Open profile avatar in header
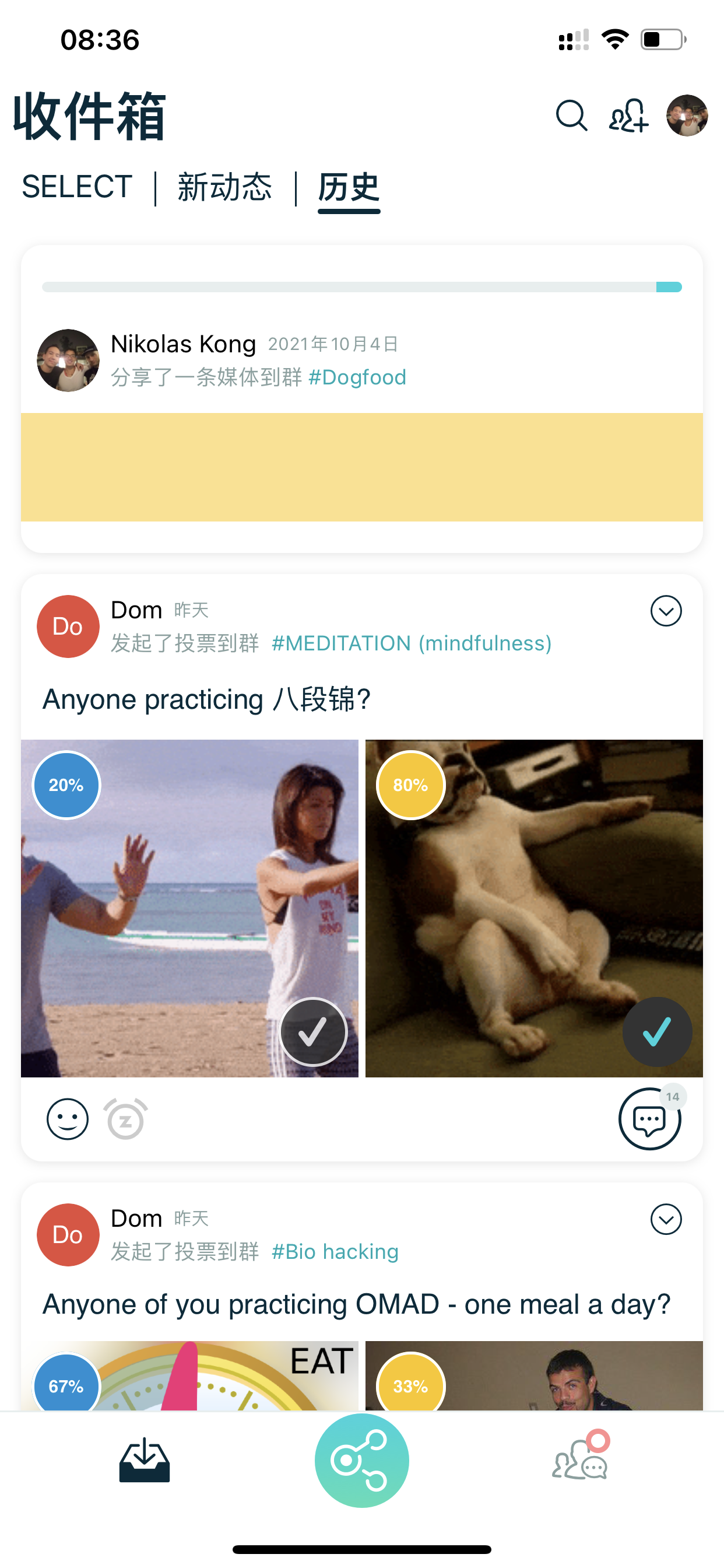This screenshot has height=1568, width=724. pos(687,116)
